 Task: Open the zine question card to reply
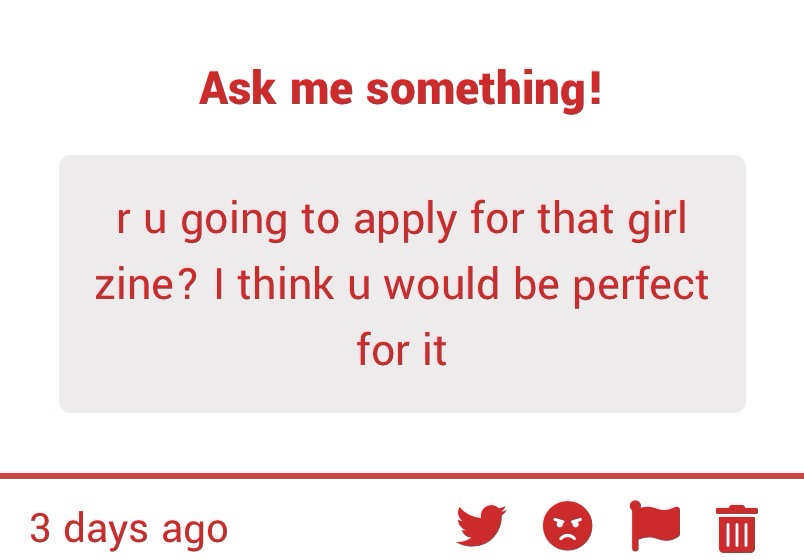[402, 284]
